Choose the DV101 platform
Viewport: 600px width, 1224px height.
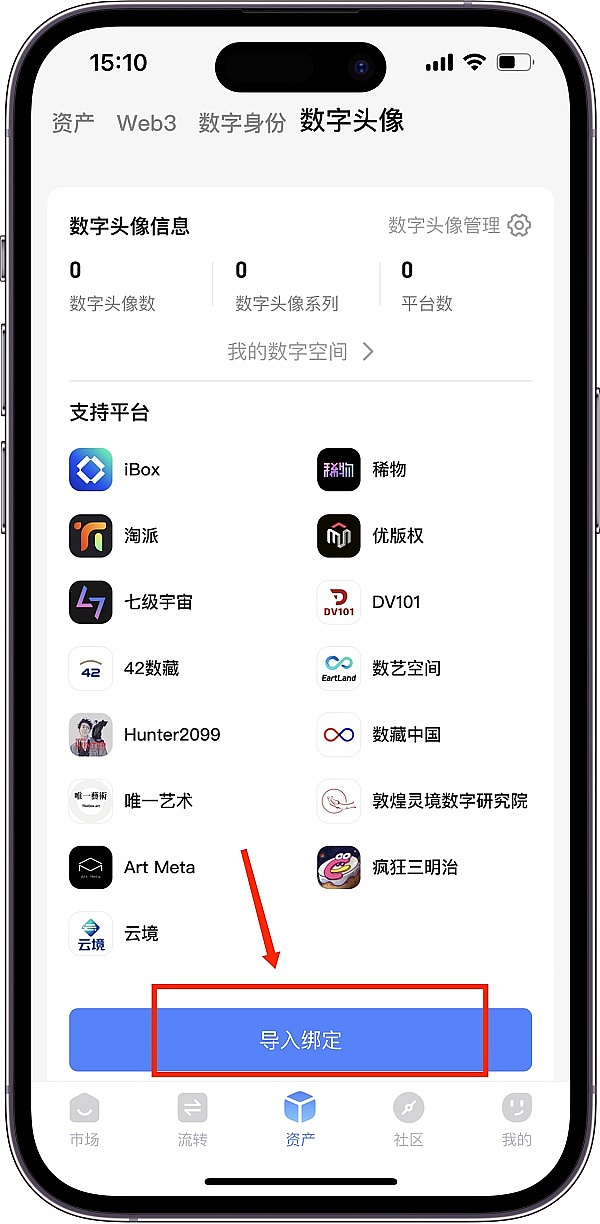(x=370, y=602)
